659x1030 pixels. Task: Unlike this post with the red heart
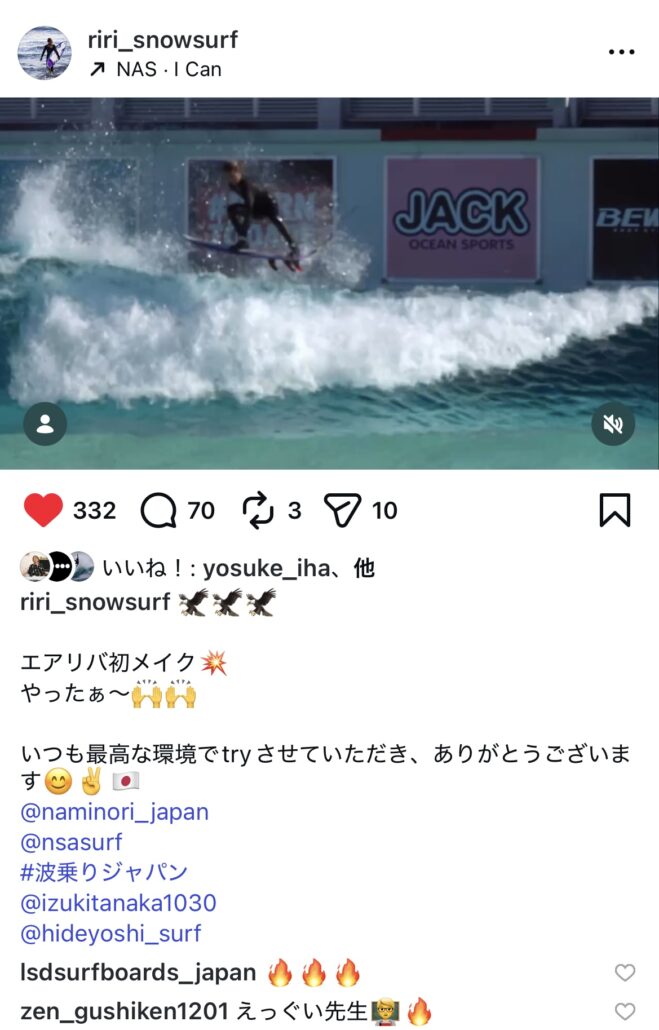43,511
